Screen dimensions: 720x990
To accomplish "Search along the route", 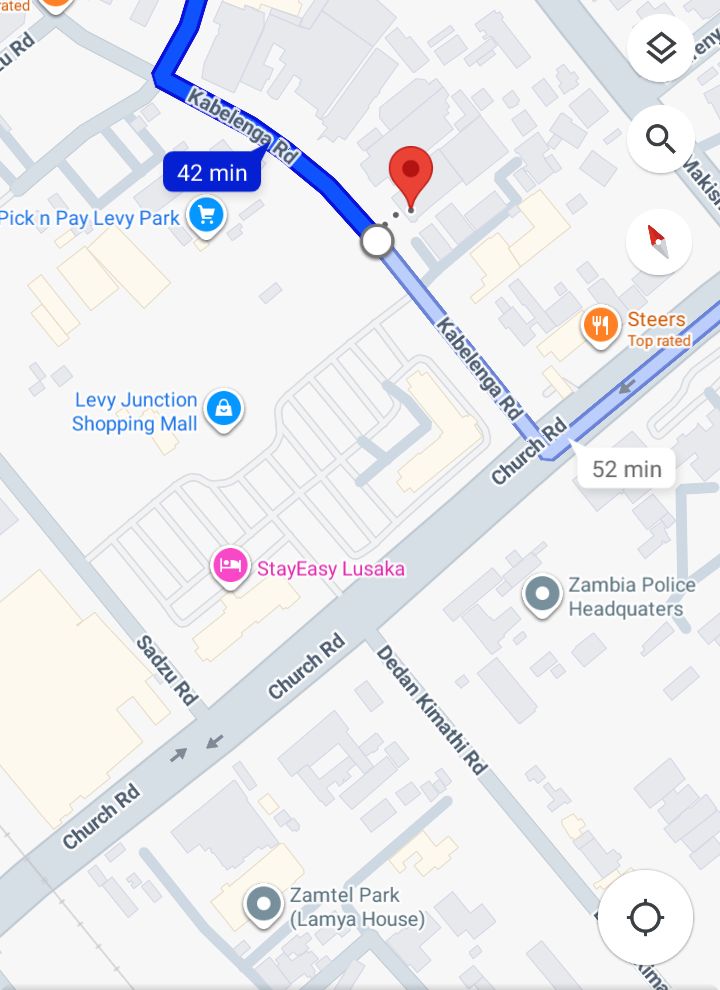I will 660,138.
